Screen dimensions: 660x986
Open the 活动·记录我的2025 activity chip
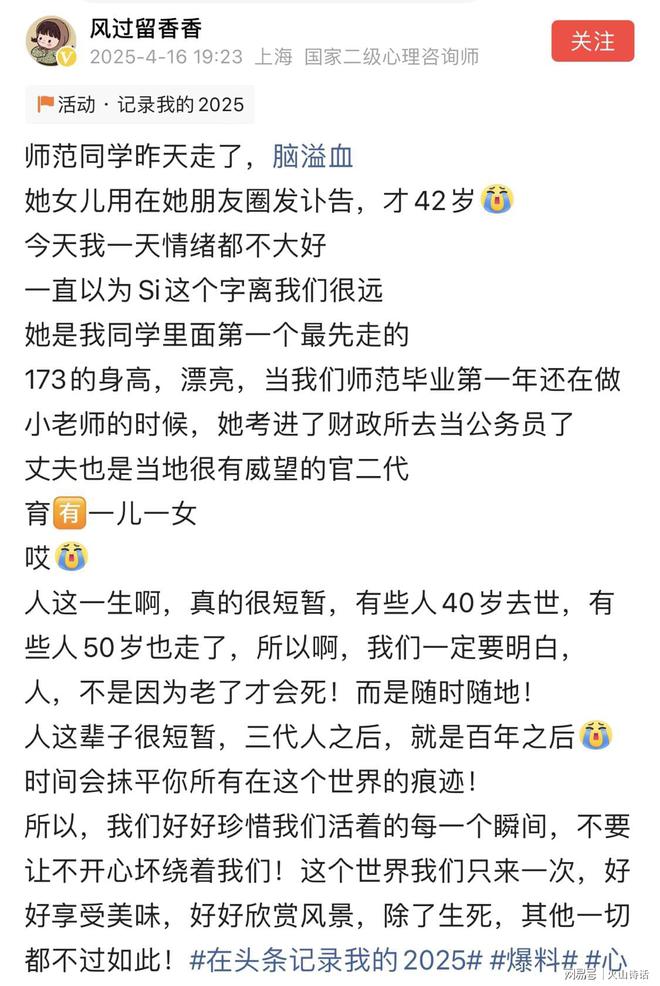click(x=140, y=104)
